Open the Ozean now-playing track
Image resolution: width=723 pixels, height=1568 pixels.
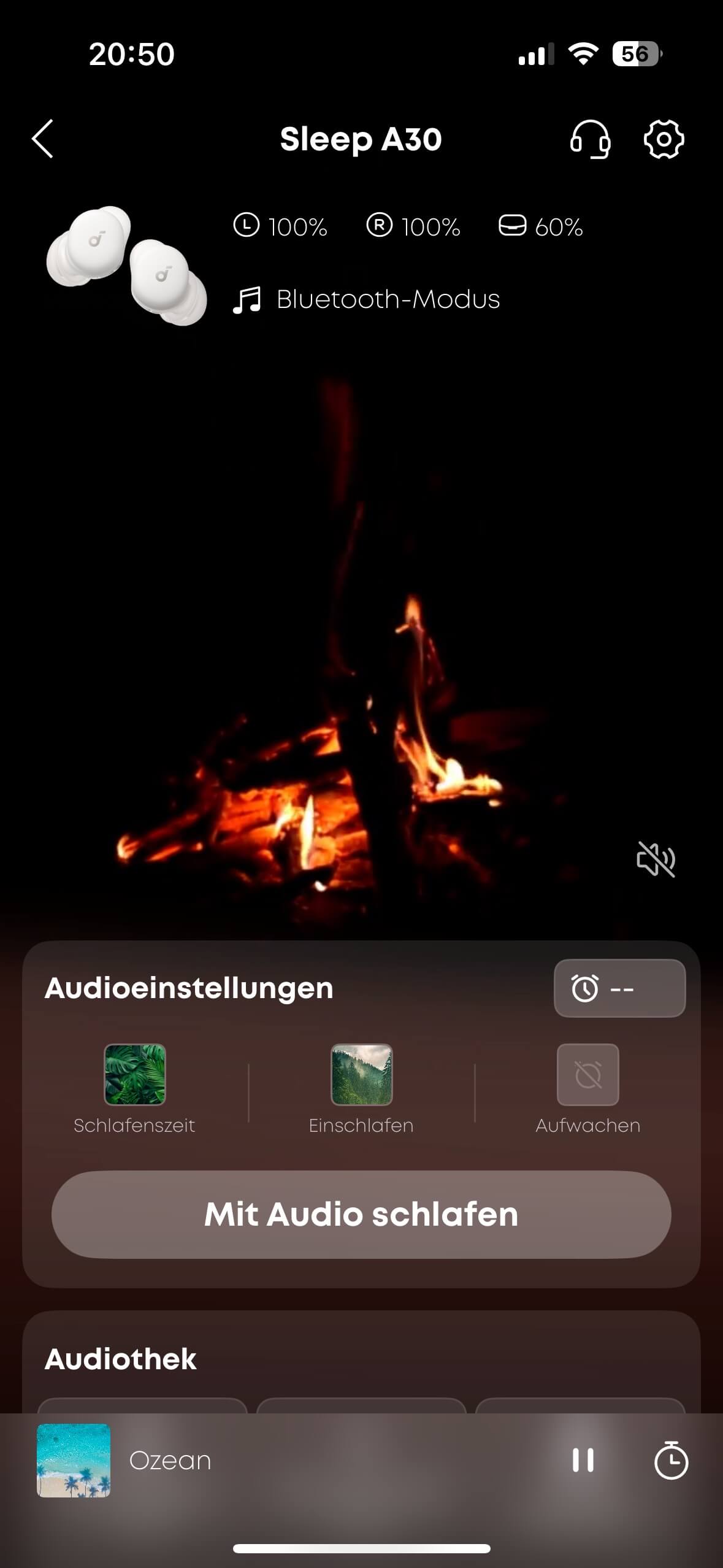170,1460
